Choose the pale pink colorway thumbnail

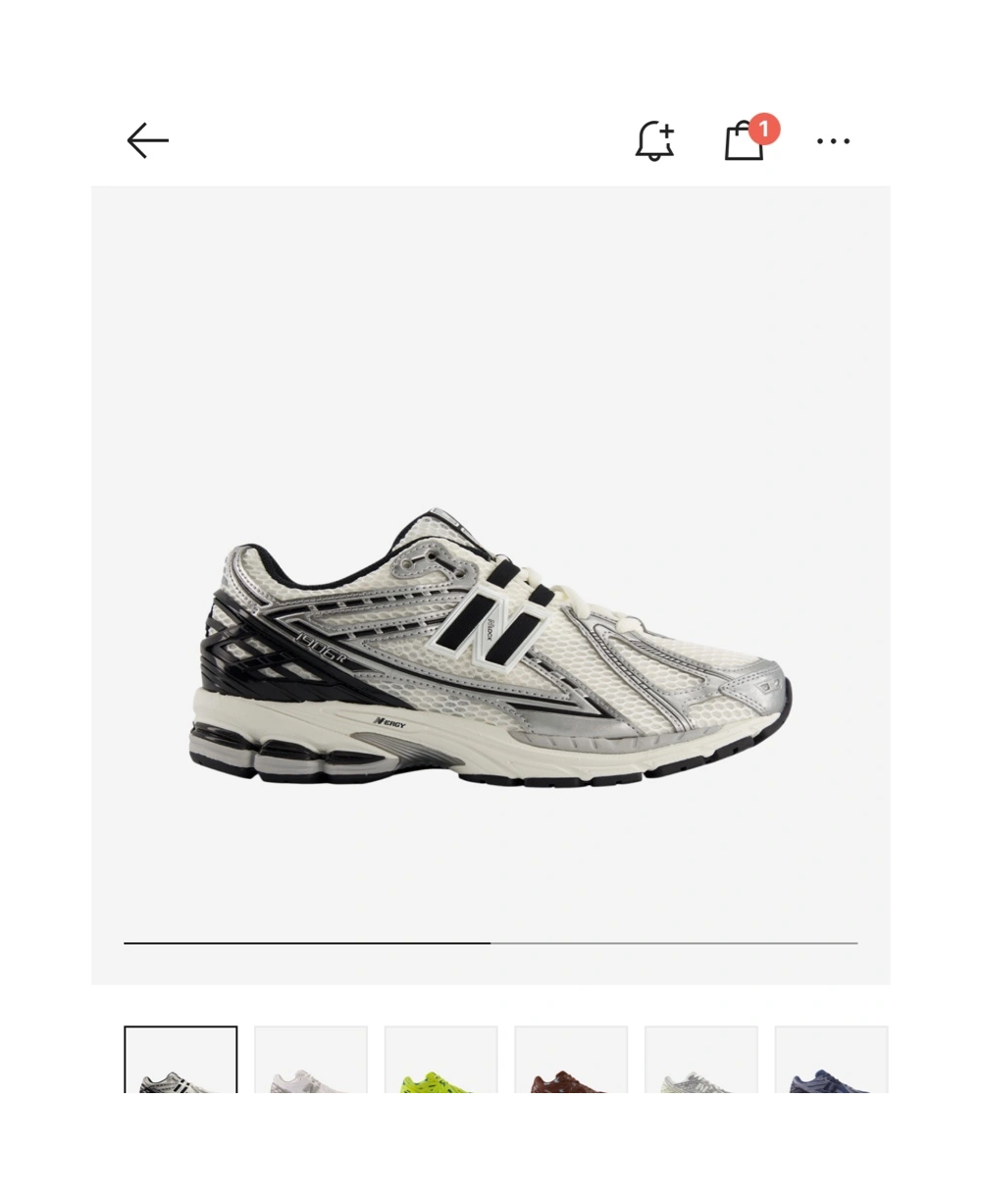point(311,1062)
